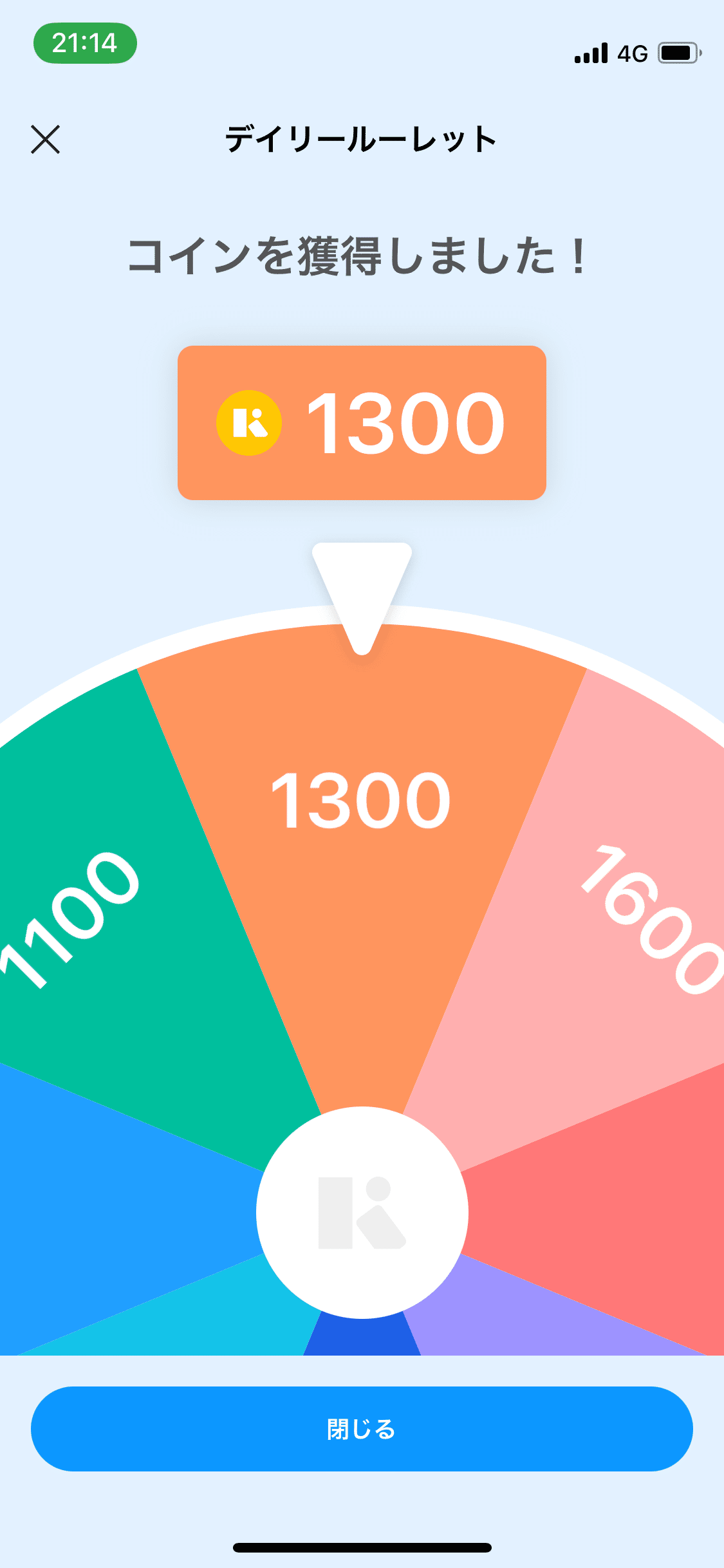Close the daily roulette with the X icon

coord(45,140)
